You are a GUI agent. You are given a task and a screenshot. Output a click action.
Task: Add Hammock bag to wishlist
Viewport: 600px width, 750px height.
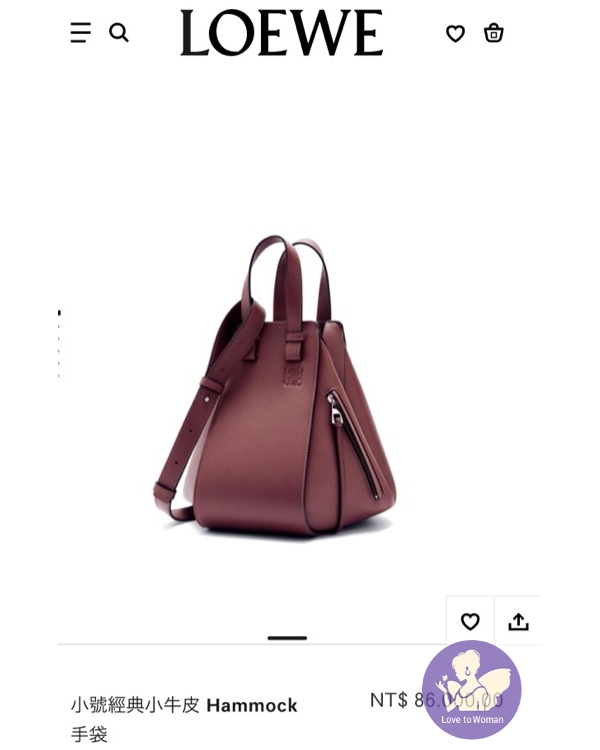pos(470,621)
